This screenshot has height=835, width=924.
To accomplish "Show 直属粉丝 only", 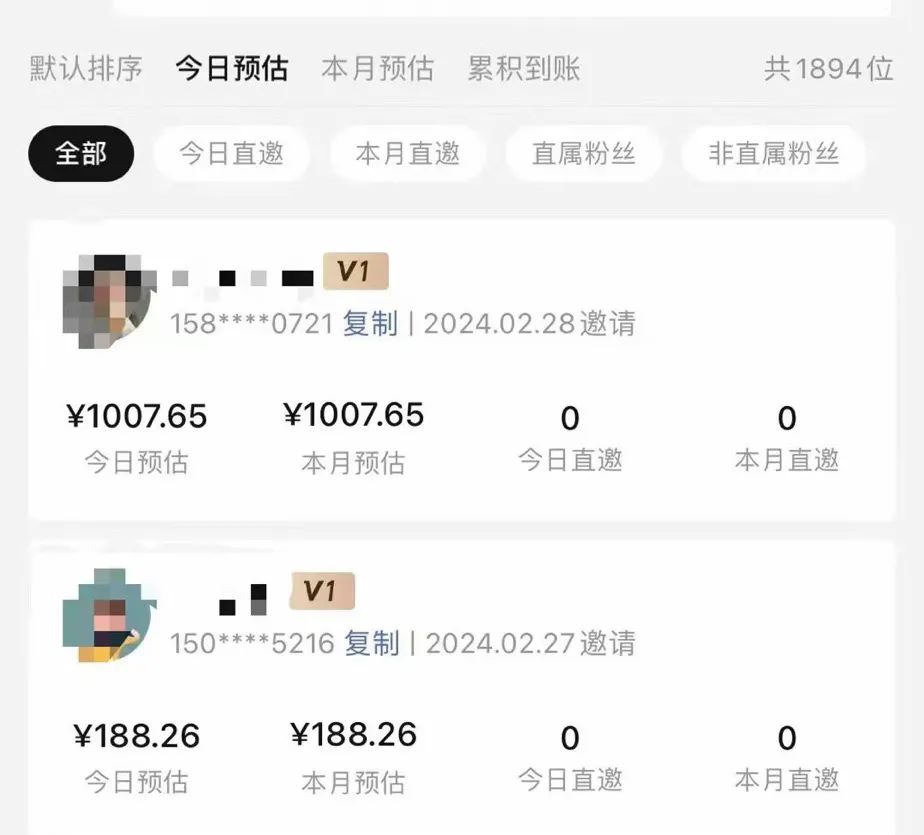I will click(x=583, y=154).
